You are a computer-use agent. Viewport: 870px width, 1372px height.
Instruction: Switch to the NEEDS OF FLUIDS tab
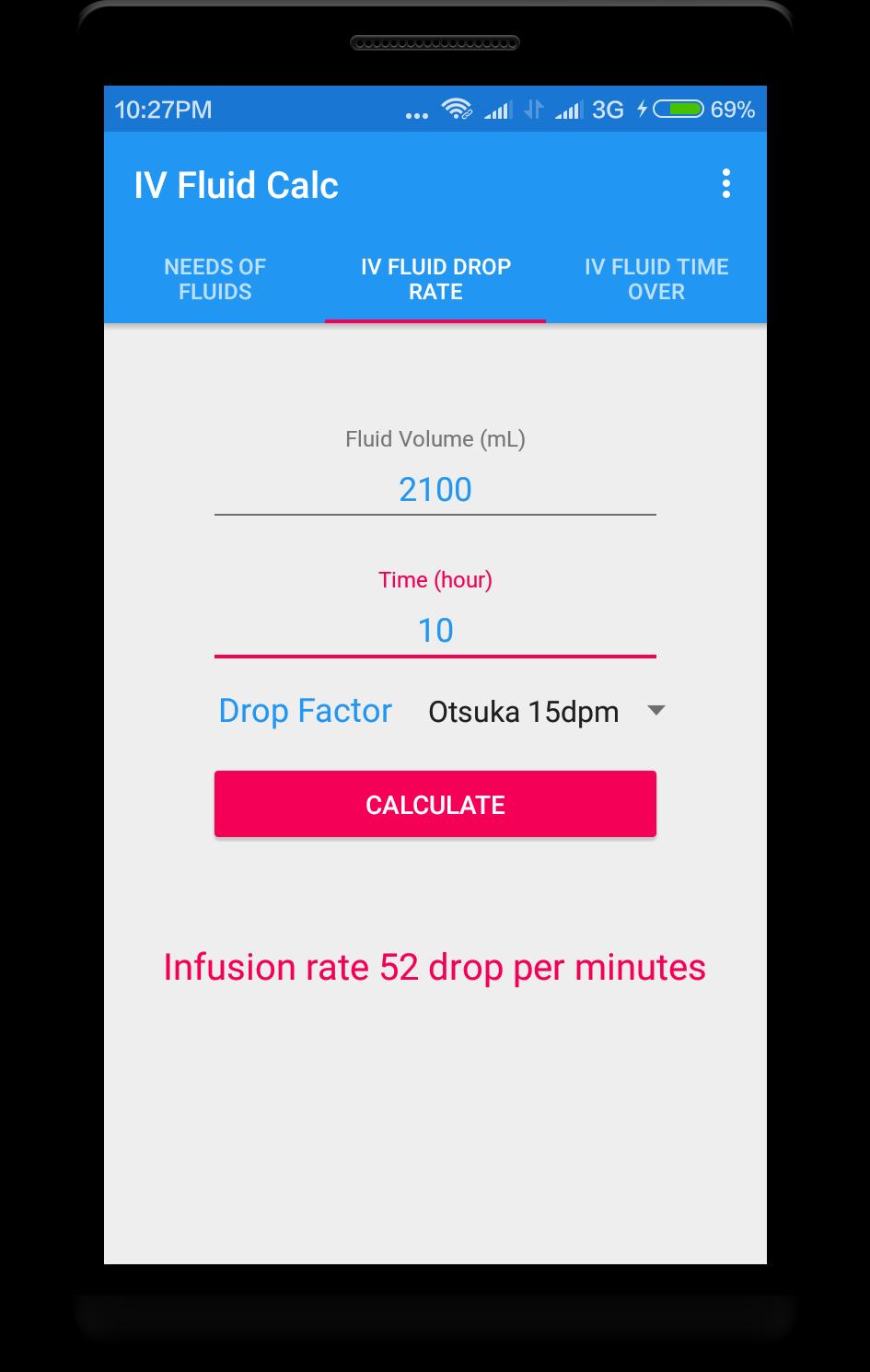pos(215,279)
